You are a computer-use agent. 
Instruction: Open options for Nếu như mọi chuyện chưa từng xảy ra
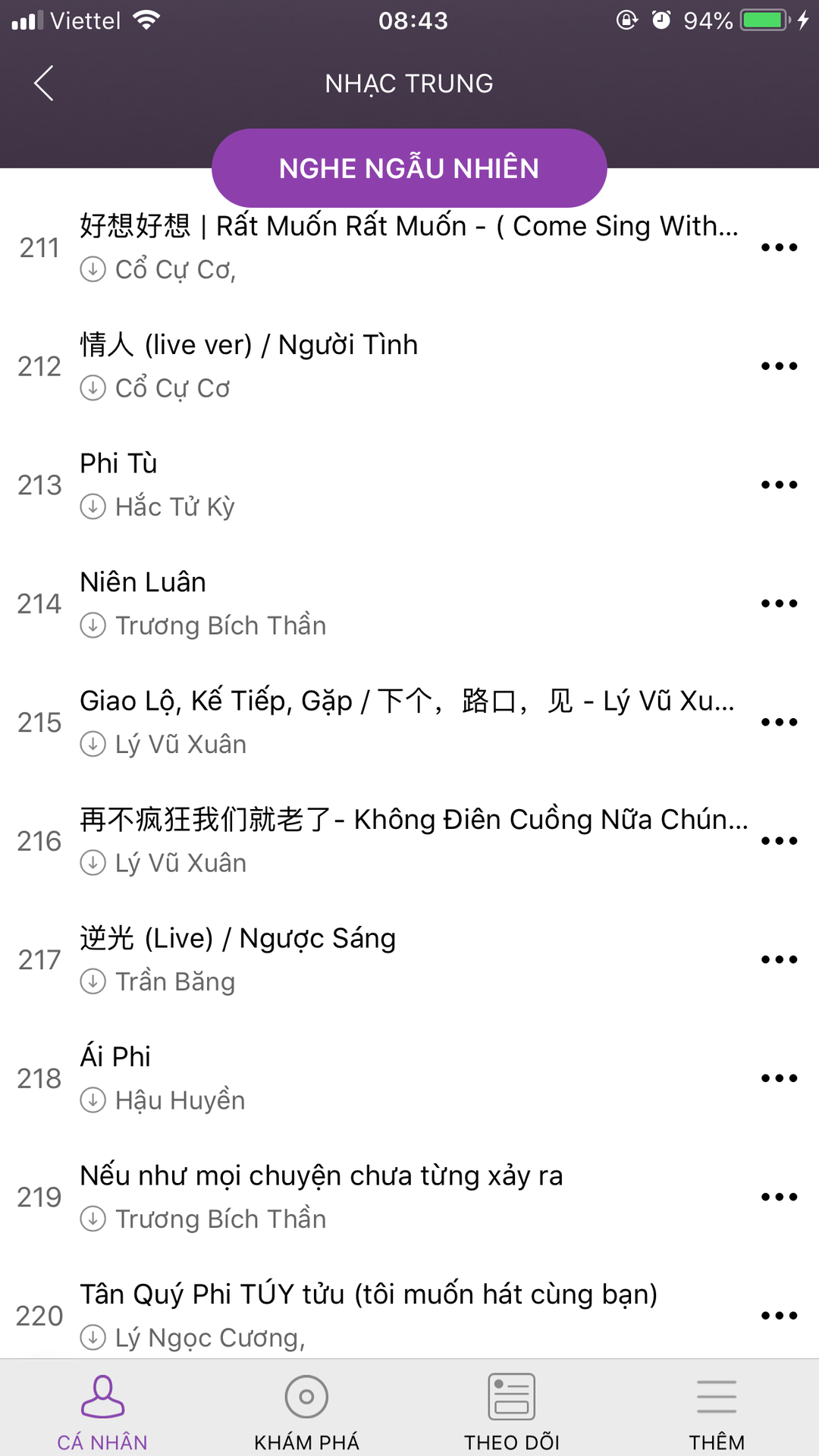point(780,1197)
